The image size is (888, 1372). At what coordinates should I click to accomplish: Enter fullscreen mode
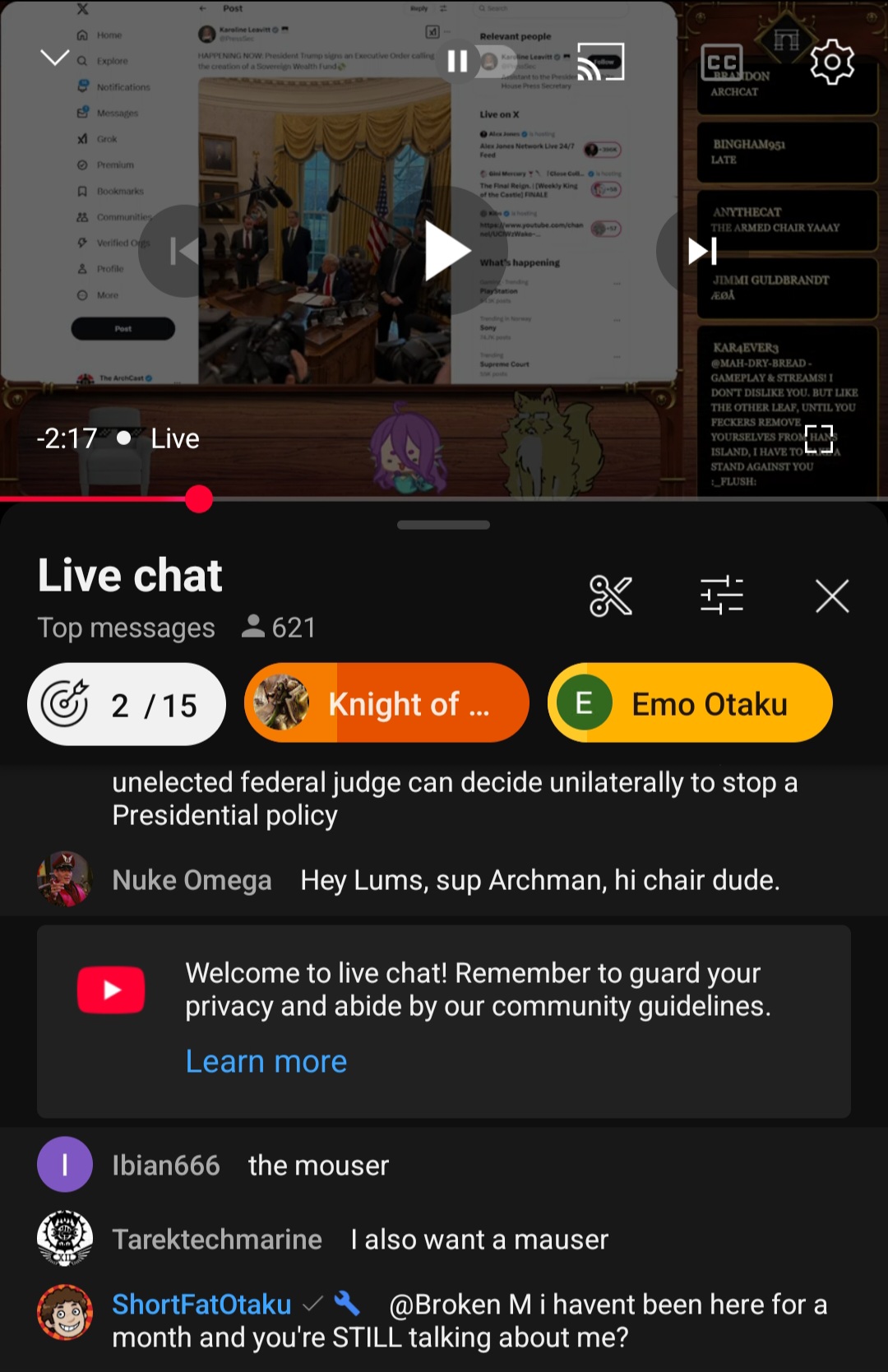pyautogui.click(x=819, y=438)
